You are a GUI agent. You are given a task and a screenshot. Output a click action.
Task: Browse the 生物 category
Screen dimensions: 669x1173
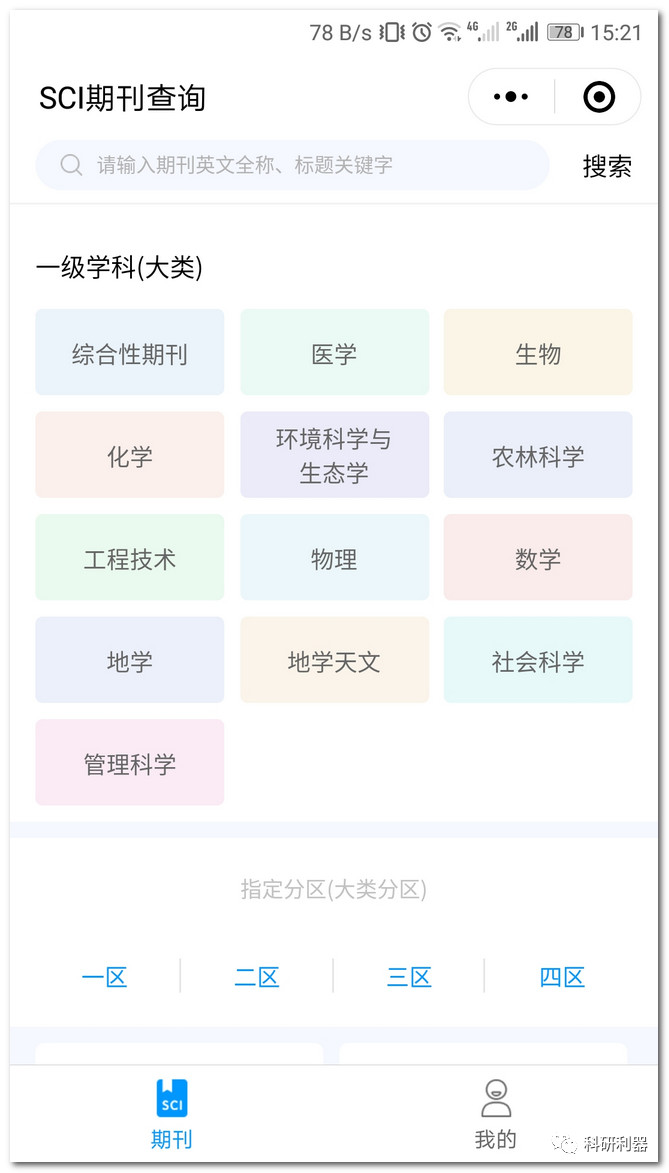click(538, 353)
